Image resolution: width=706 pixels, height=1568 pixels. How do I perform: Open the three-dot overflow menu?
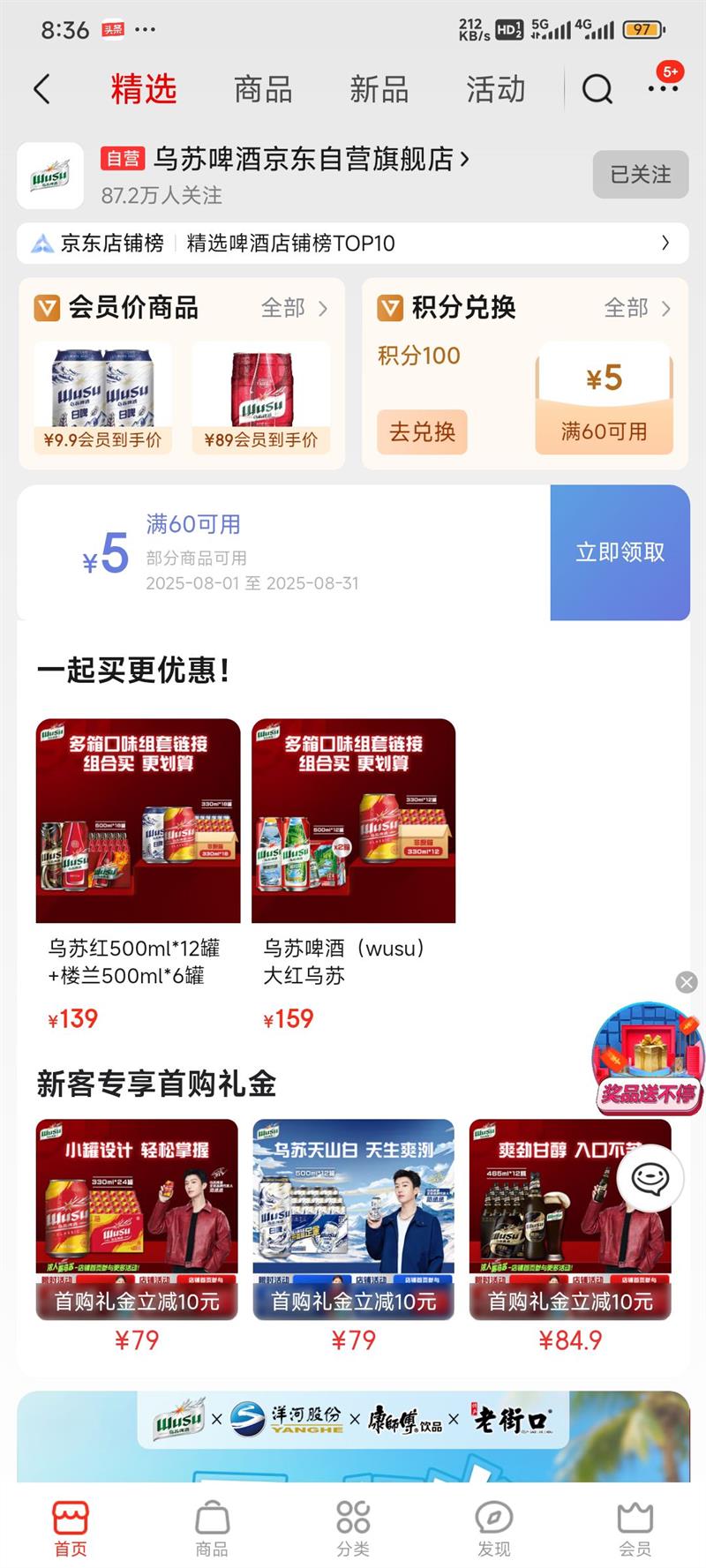coord(662,88)
